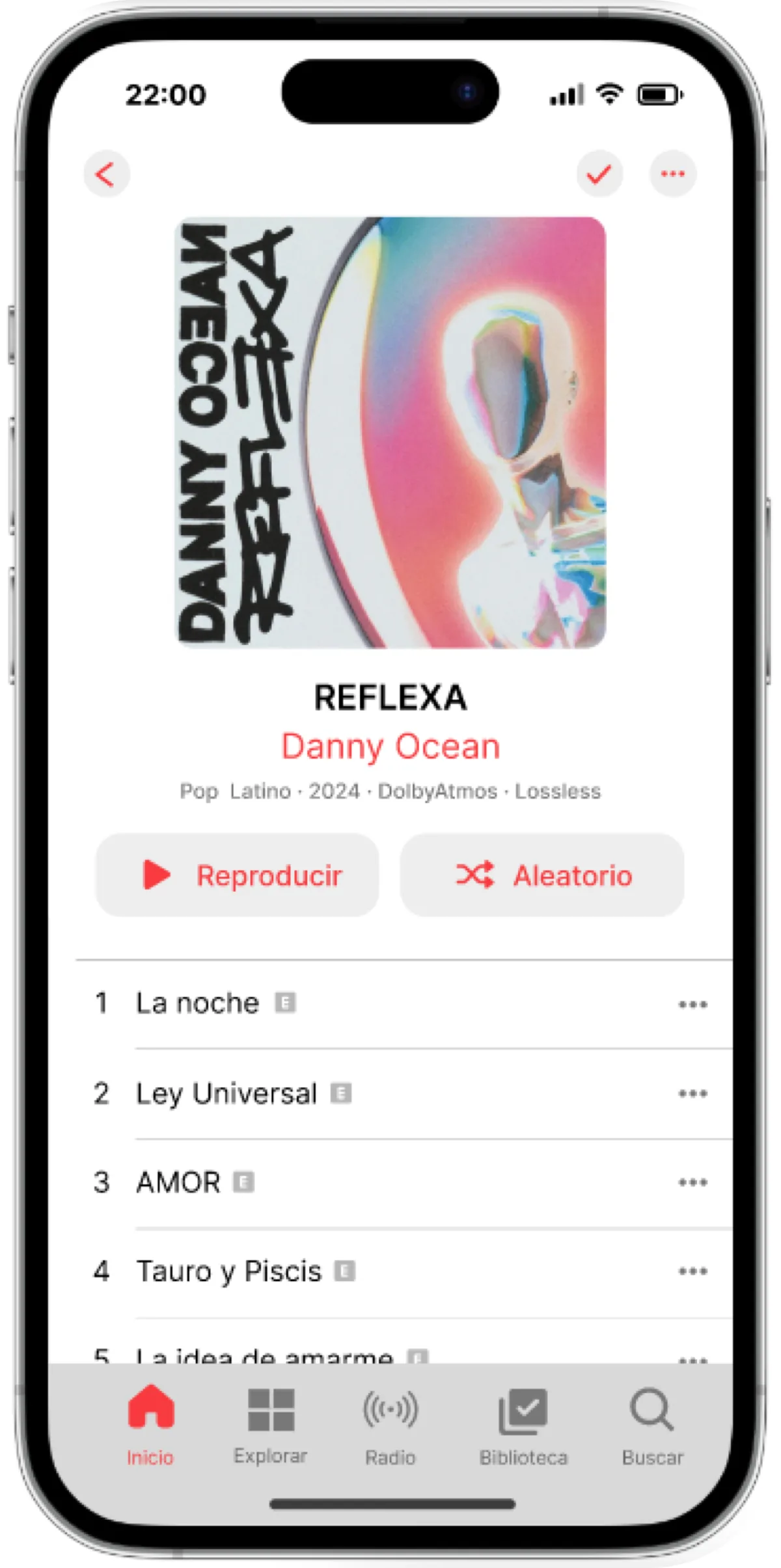This screenshot has width=781, height=1568.
Task: Open more options for Ley Universal
Action: 692,1093
